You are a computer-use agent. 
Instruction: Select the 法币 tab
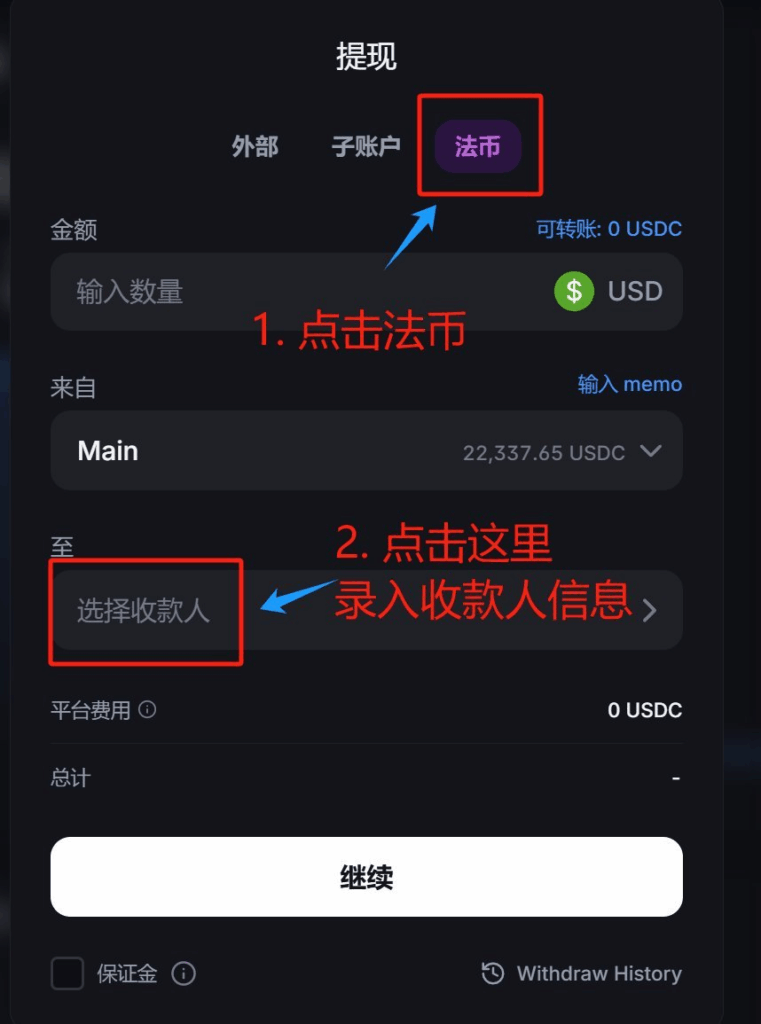click(x=478, y=147)
